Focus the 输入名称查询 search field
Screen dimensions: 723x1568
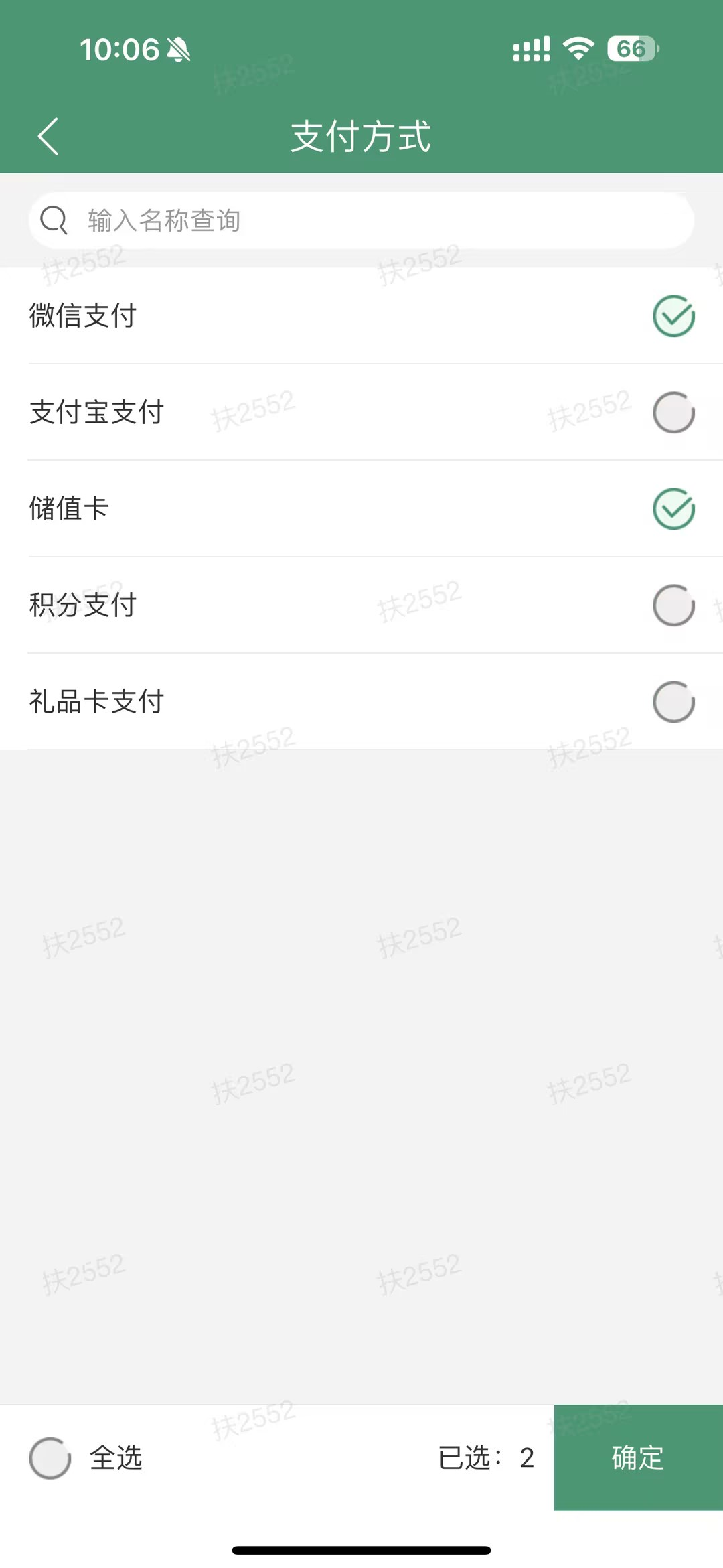click(x=361, y=220)
